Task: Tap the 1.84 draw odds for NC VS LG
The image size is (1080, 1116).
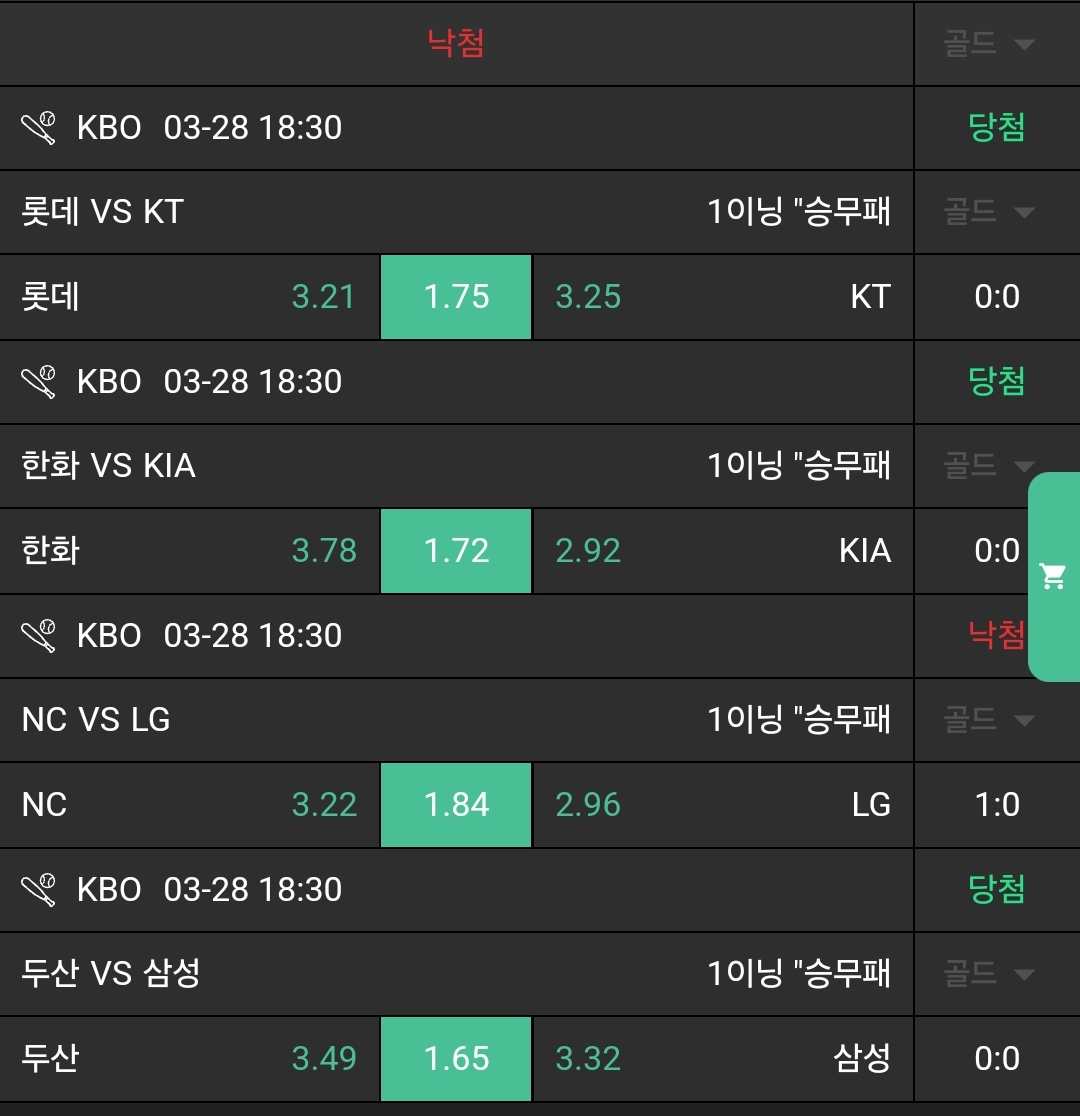Action: pos(456,805)
